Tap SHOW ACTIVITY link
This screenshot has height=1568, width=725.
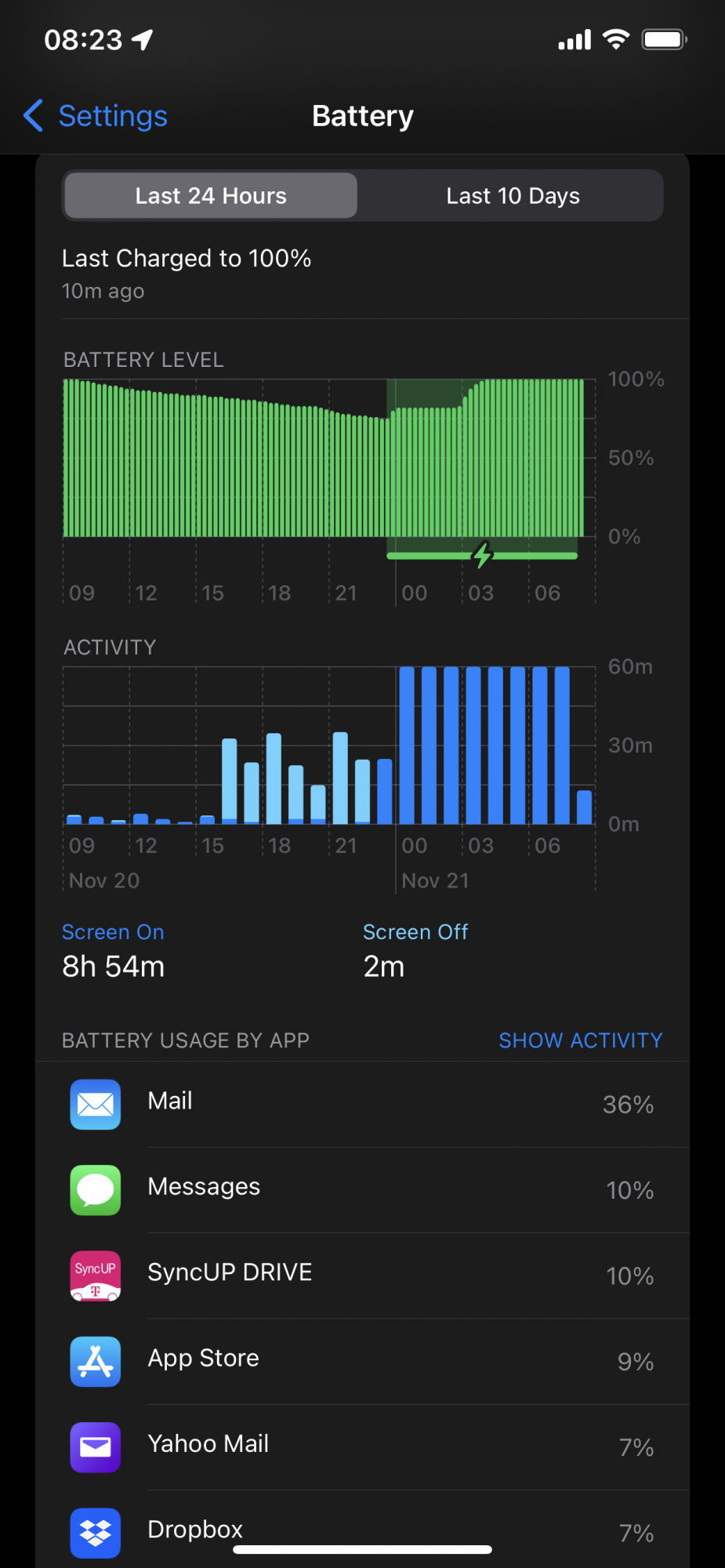tap(581, 1040)
